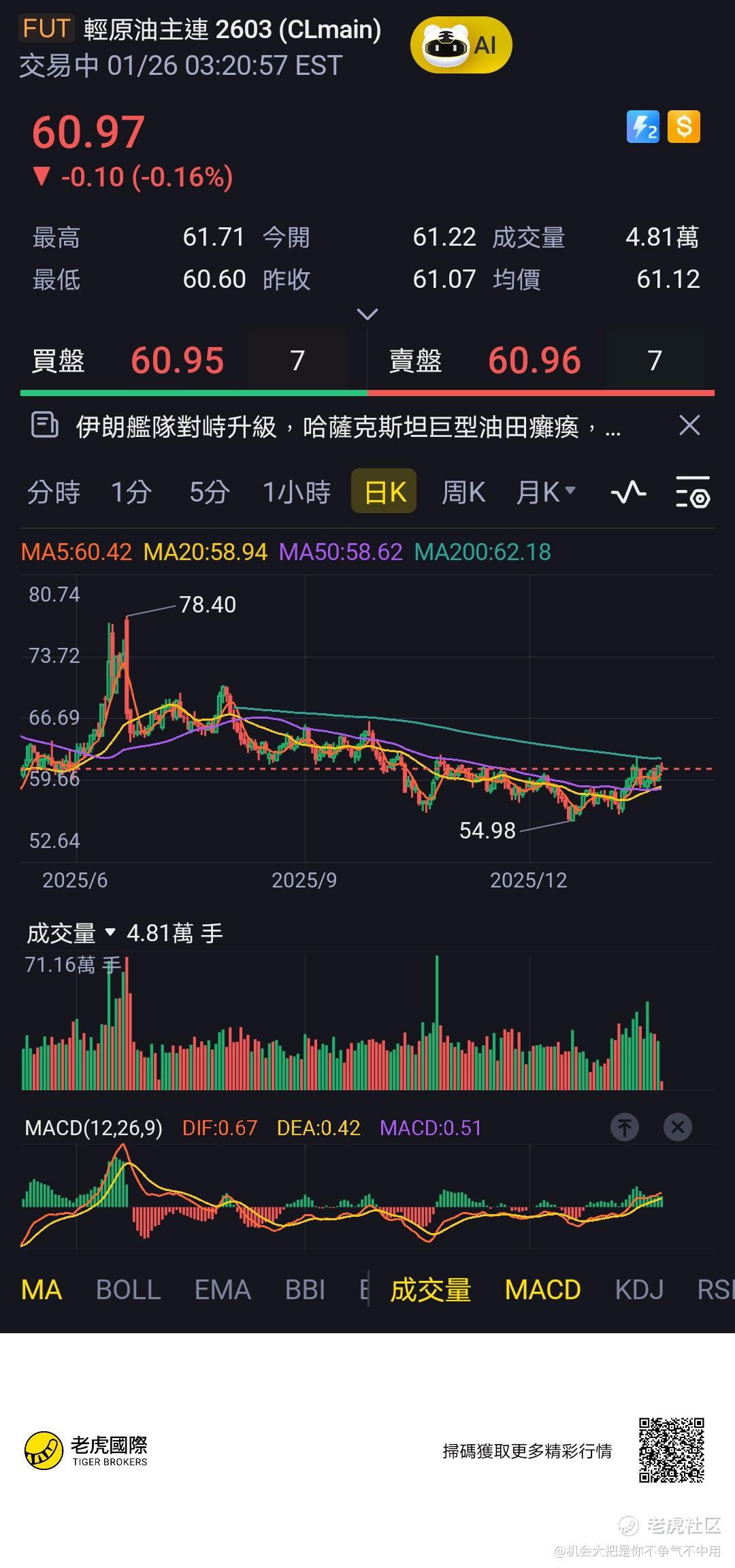This screenshot has height=1568, width=735.
Task: Close the MACD indicator panel
Action: coord(677,1128)
